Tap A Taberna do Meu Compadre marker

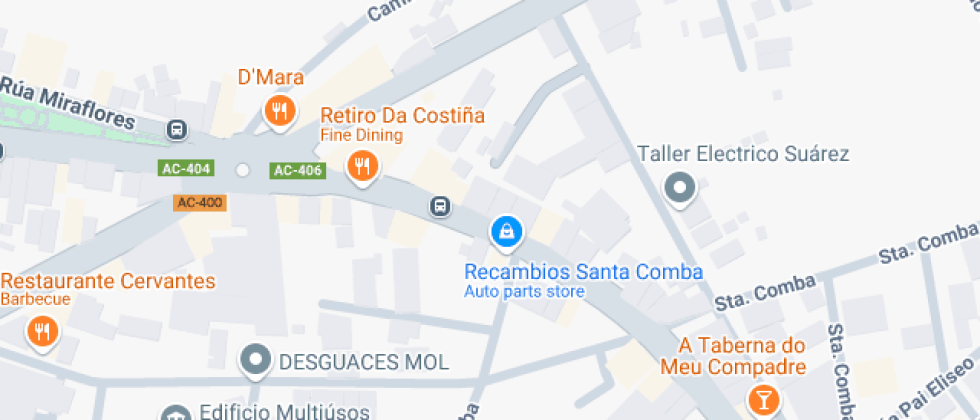[765, 399]
